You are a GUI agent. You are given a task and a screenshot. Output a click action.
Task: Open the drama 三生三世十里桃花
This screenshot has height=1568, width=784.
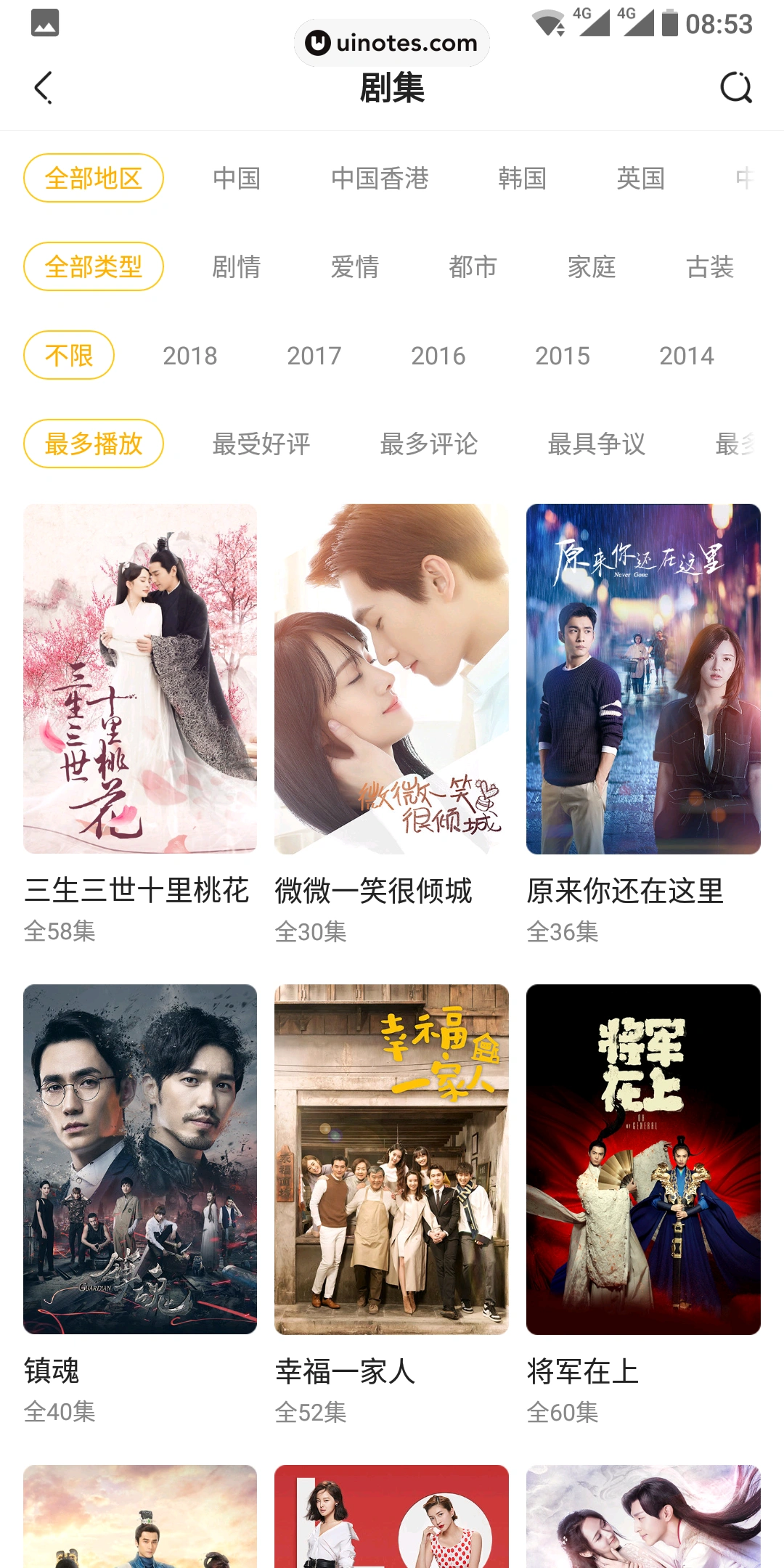(x=140, y=679)
